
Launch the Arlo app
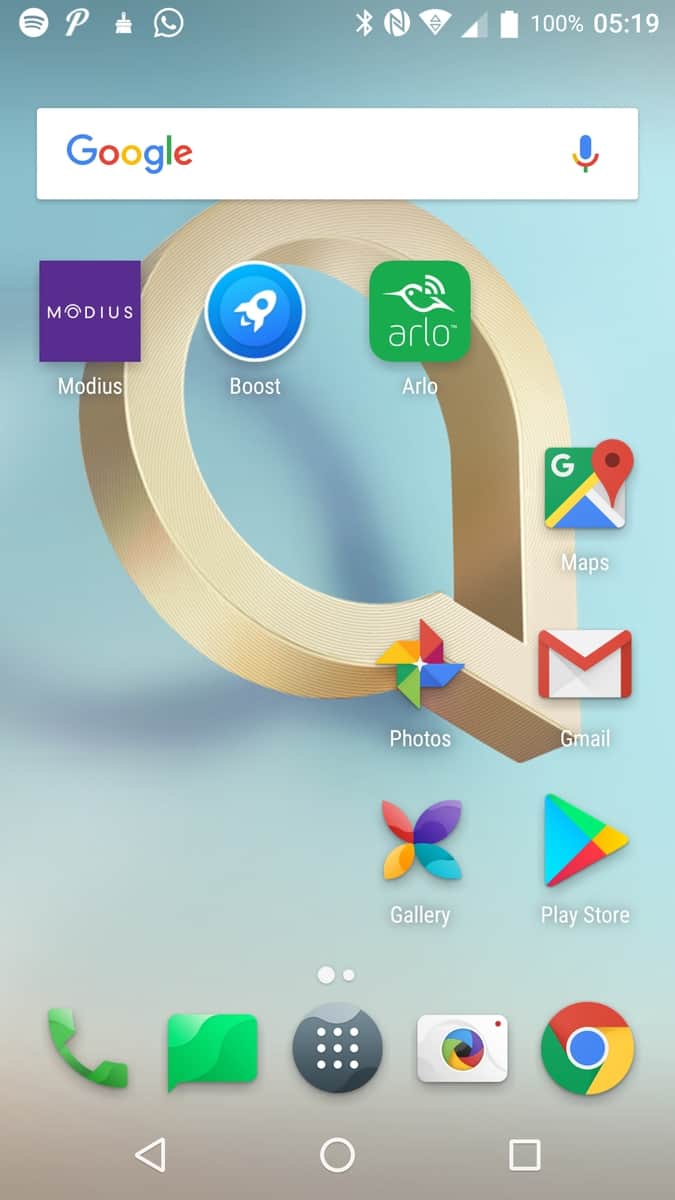[420, 311]
